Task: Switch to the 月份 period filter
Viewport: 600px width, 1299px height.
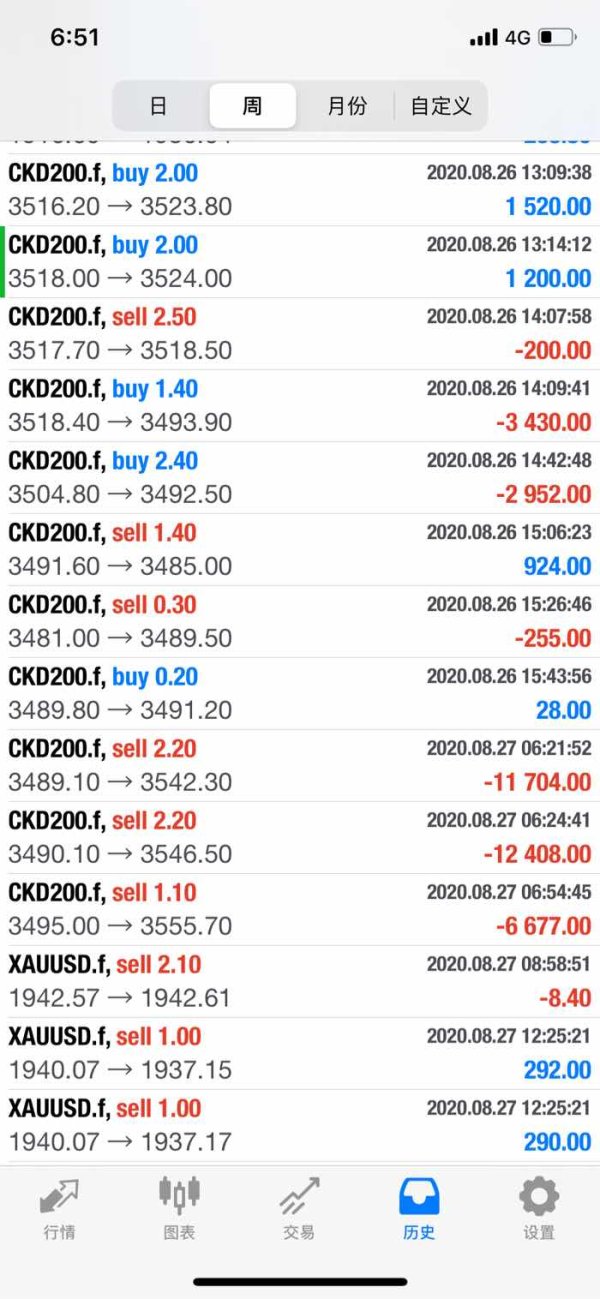Action: click(347, 106)
